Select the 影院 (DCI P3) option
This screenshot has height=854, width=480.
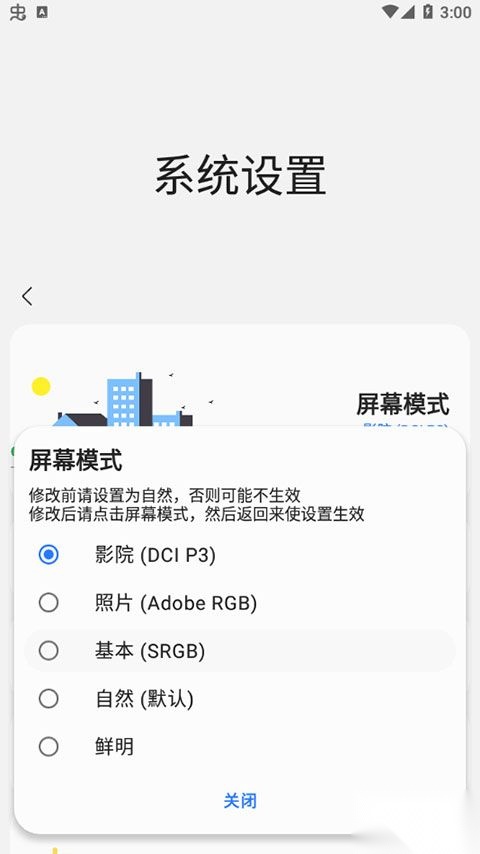240,555
